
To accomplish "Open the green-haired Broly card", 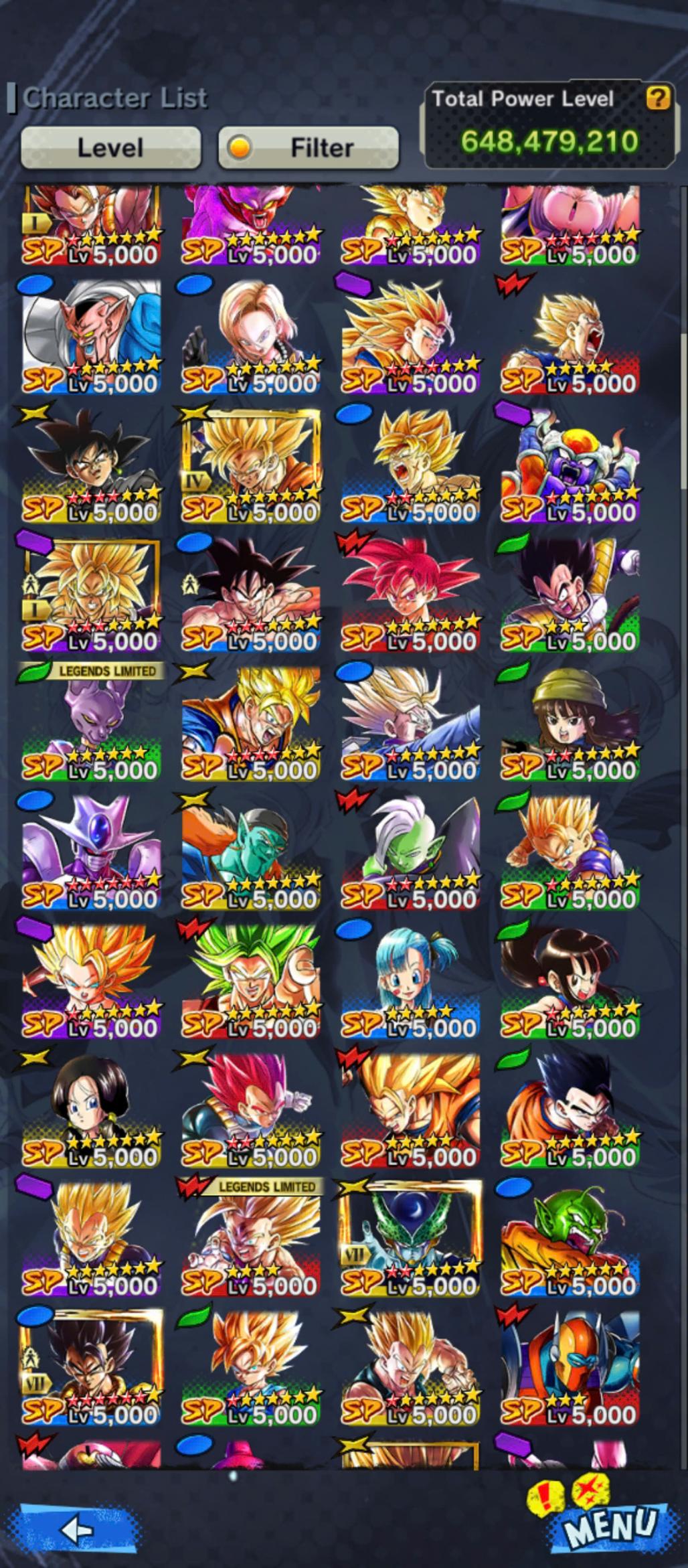I will 251,981.
